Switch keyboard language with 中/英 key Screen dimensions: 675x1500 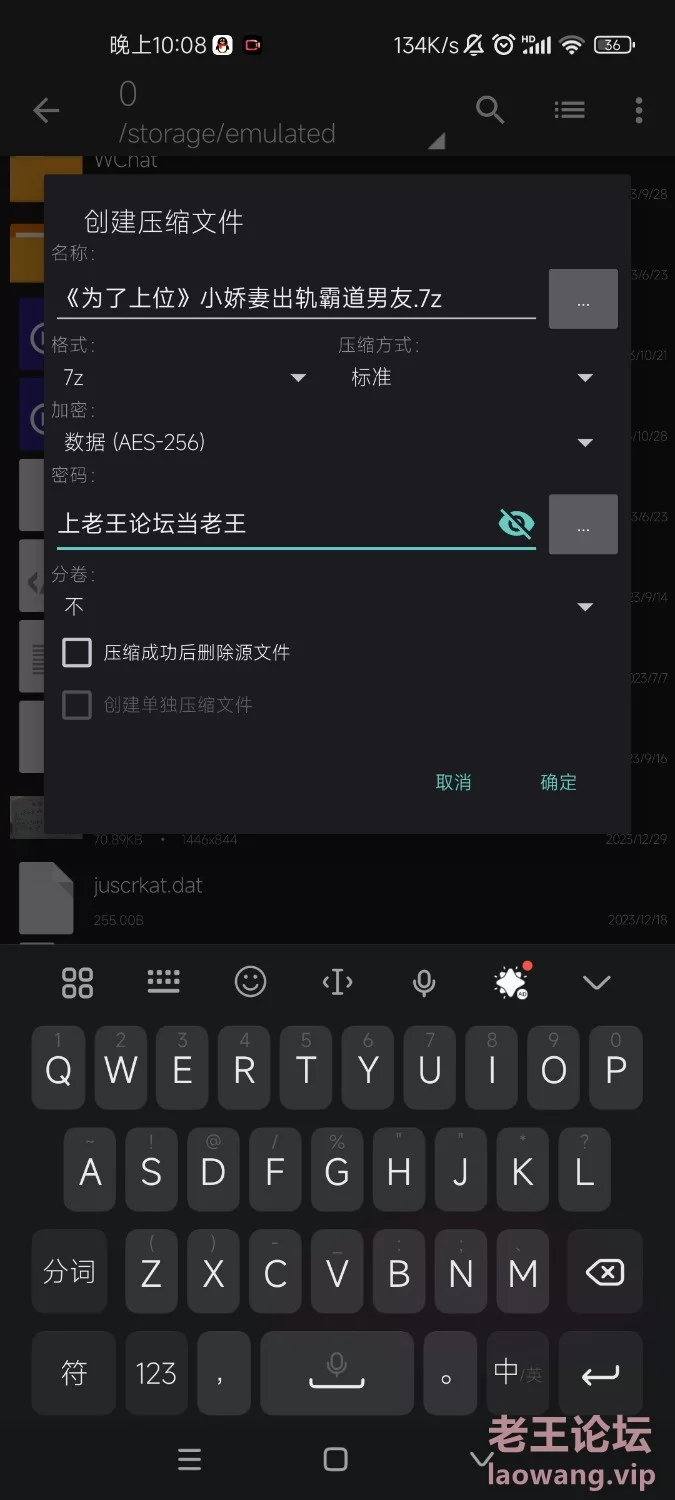pyautogui.click(x=518, y=1373)
